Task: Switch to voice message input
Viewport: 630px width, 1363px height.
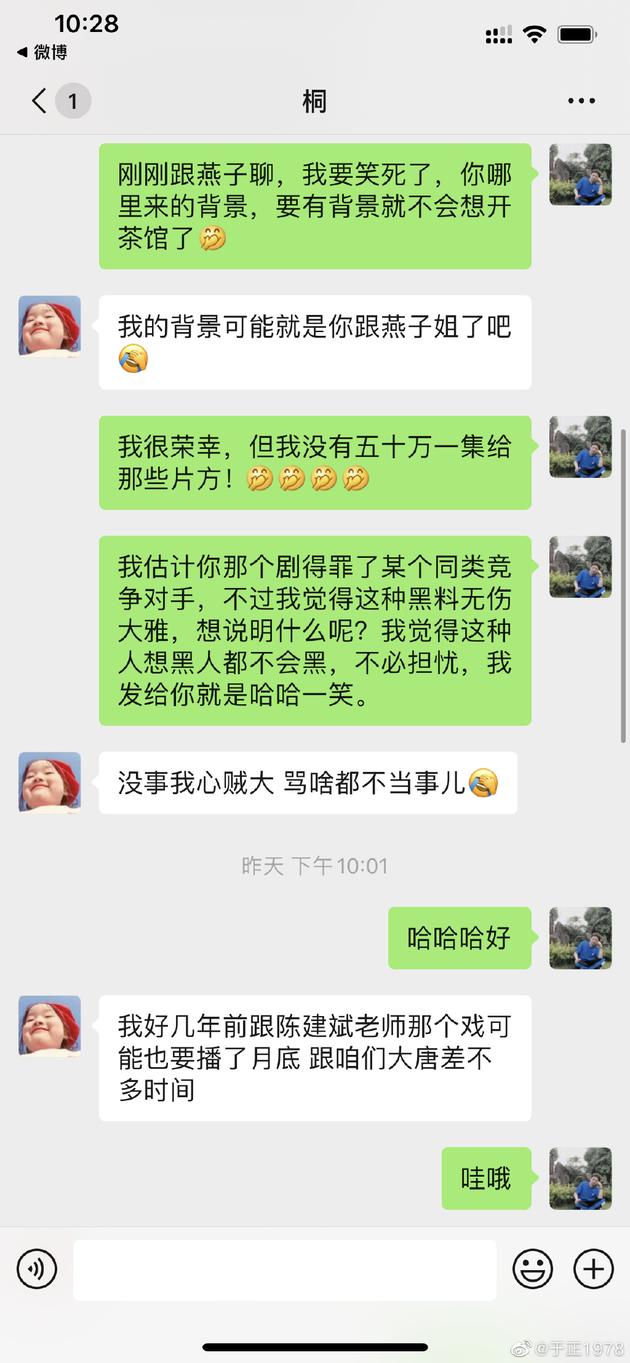Action: point(37,1270)
